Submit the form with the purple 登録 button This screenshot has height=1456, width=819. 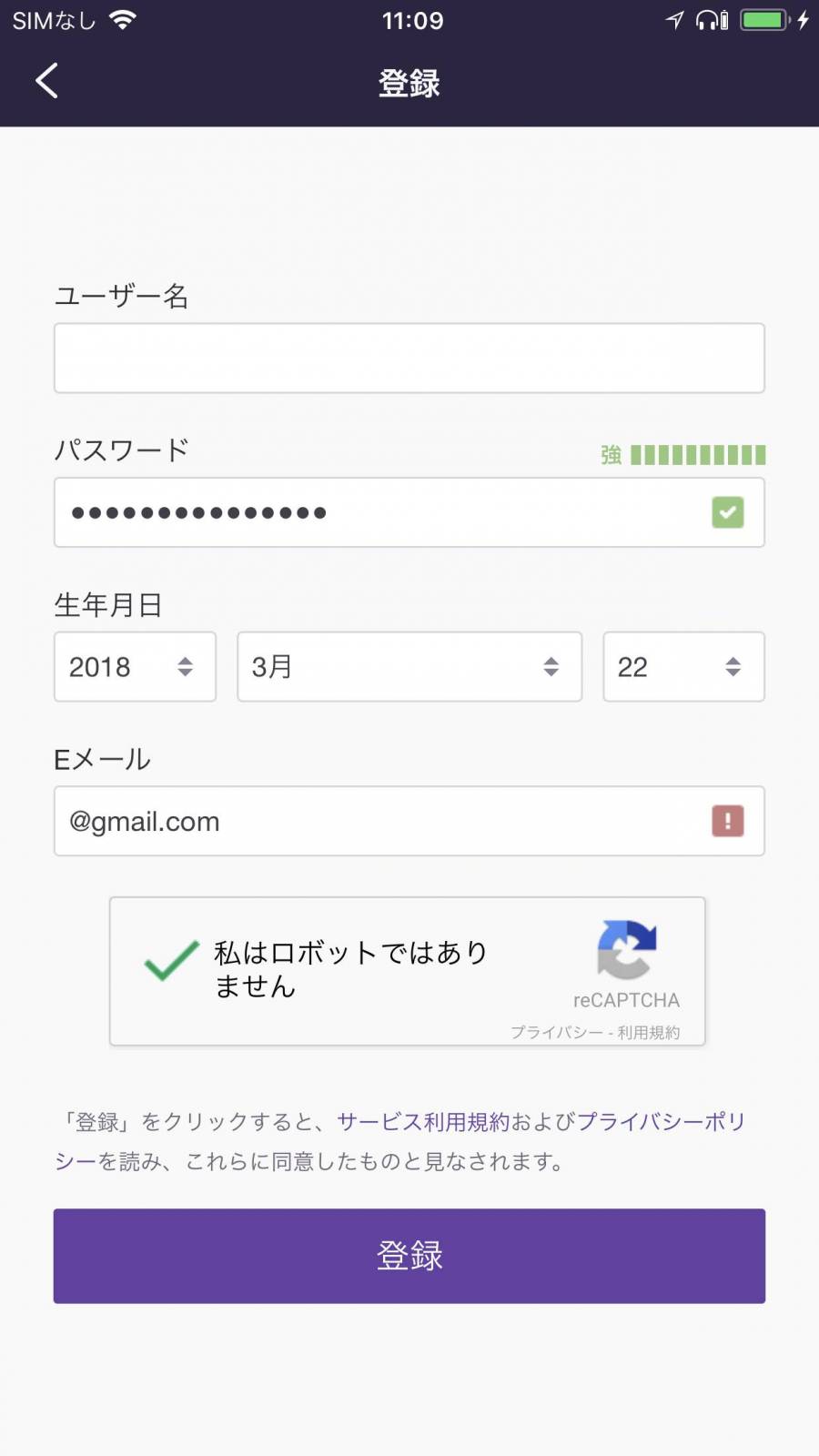click(x=409, y=1256)
